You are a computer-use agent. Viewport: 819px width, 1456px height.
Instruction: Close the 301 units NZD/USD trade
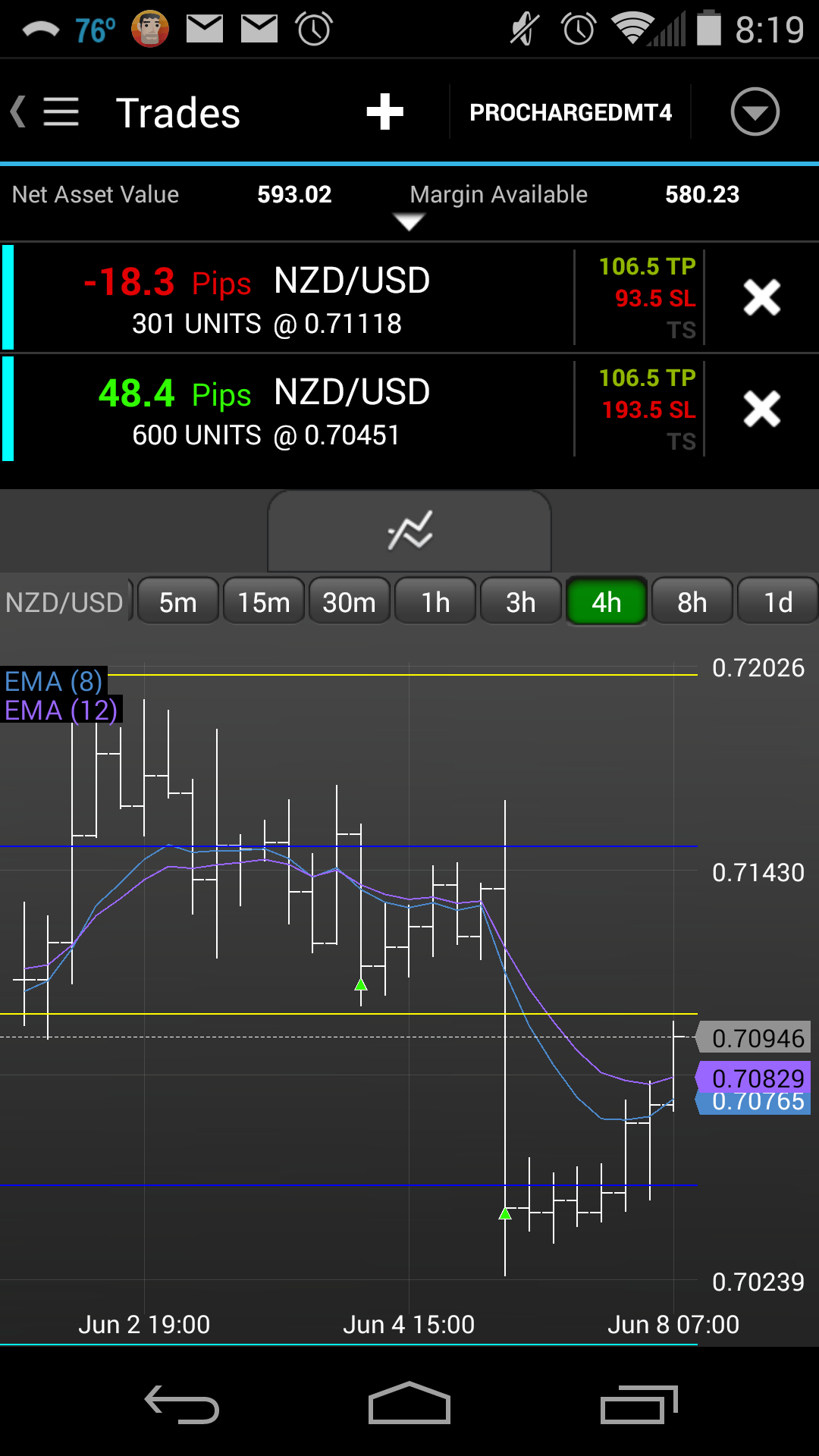point(761,298)
